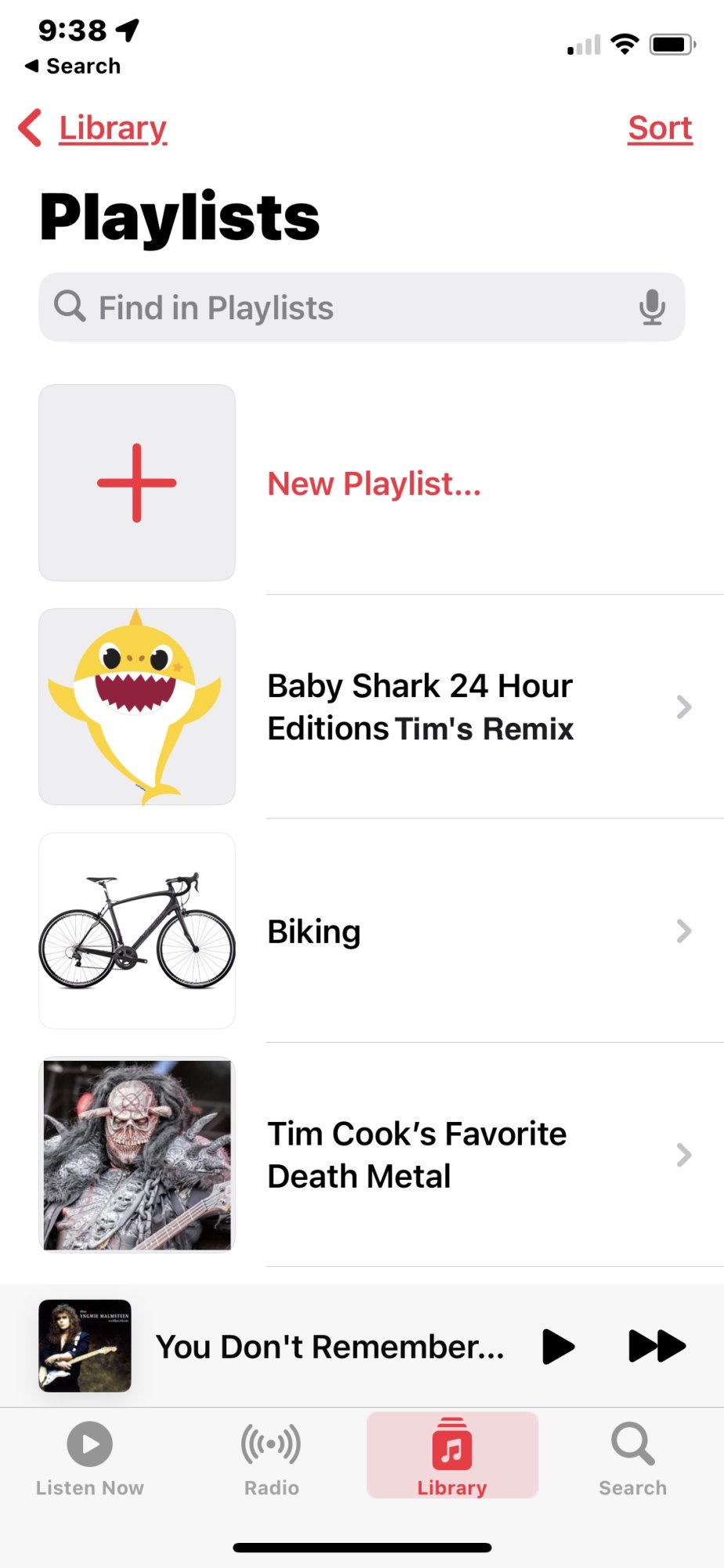
Task: Select the Library tab
Action: click(x=452, y=1457)
